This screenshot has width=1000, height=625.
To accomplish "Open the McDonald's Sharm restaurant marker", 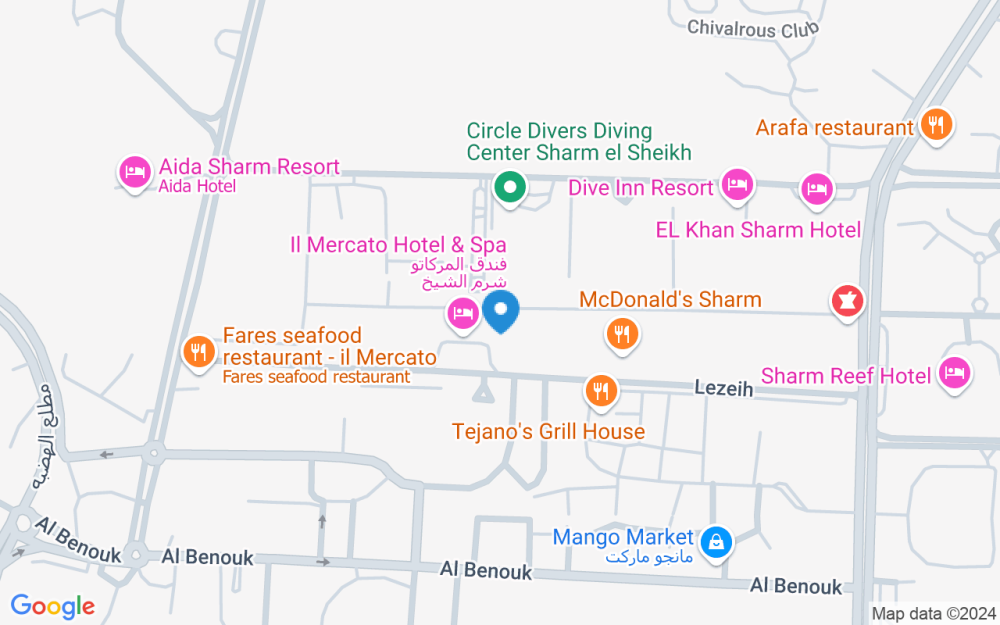I will point(622,334).
